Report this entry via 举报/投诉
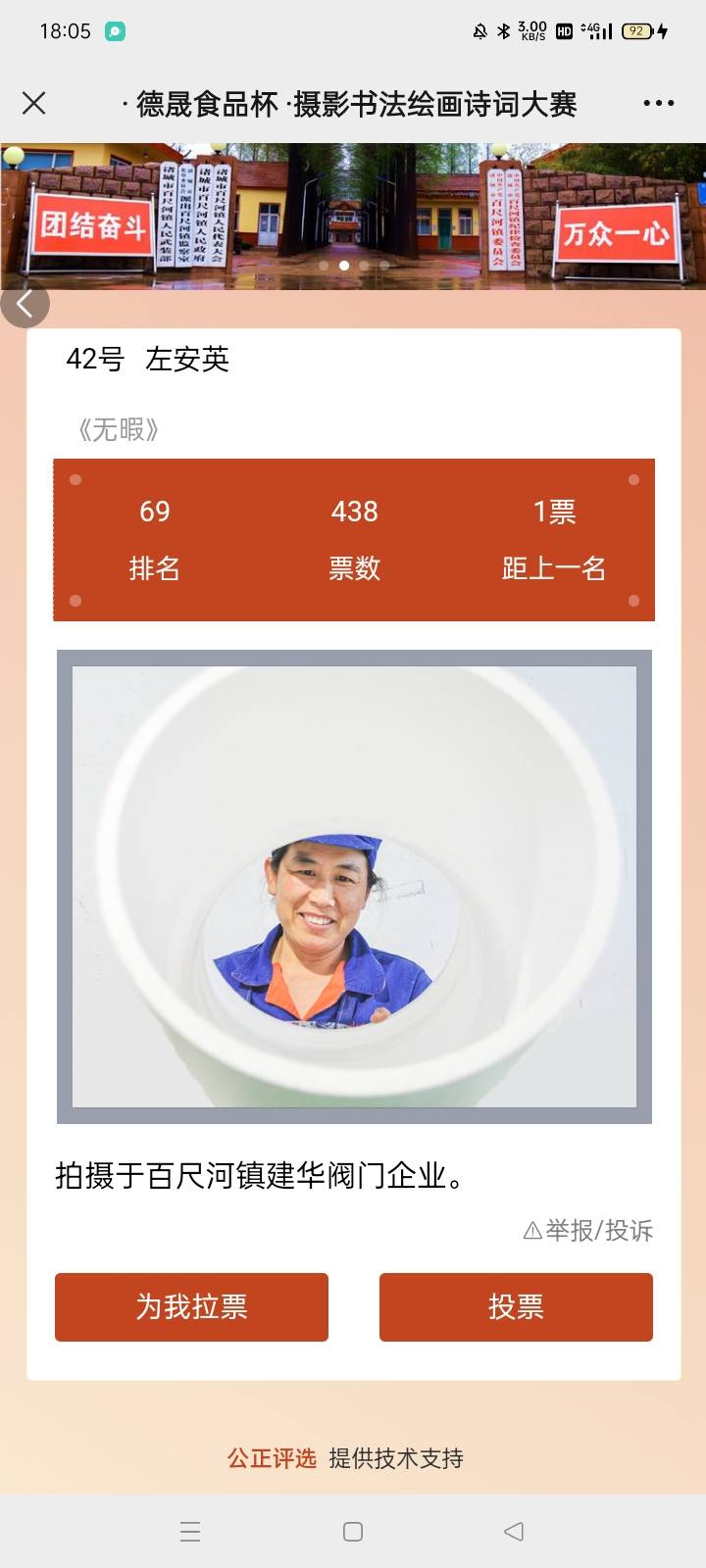Image resolution: width=706 pixels, height=1568 pixels. (x=588, y=1230)
